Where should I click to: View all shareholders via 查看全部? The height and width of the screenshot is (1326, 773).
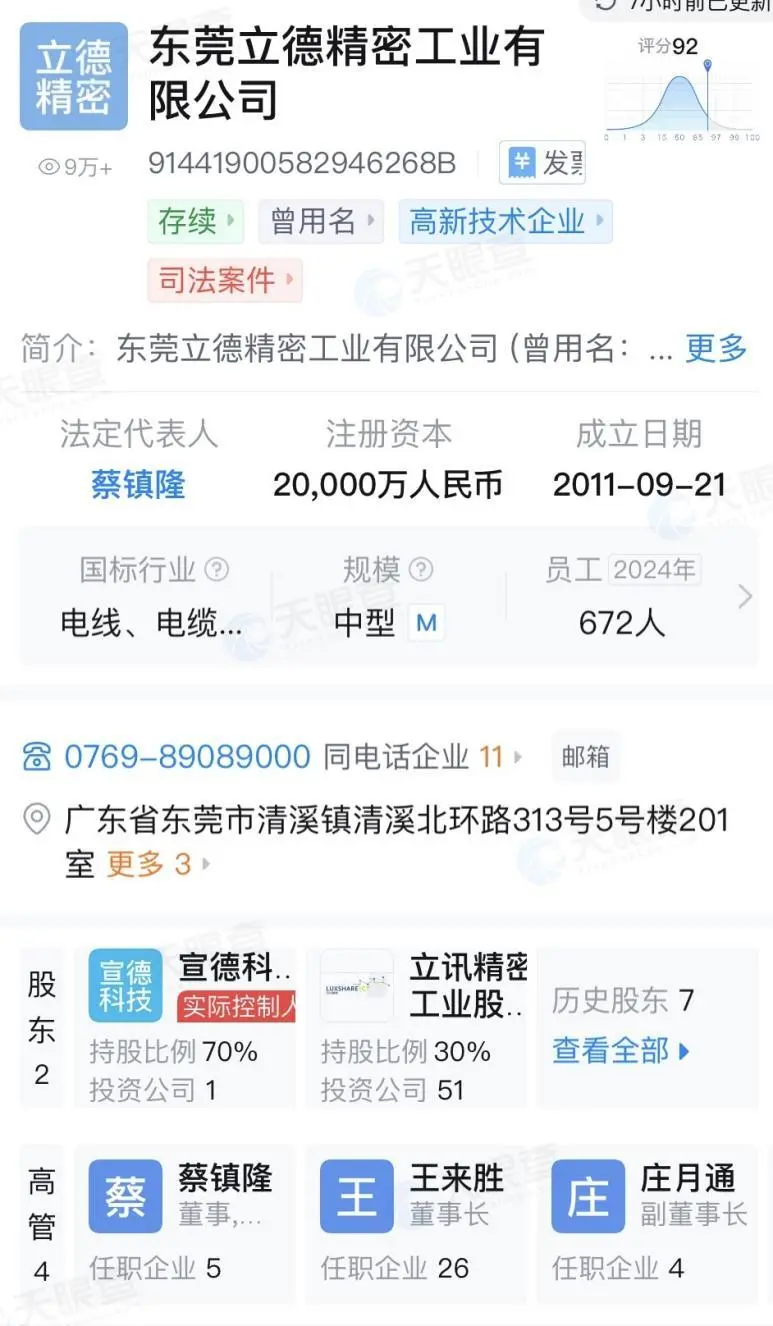click(621, 1050)
